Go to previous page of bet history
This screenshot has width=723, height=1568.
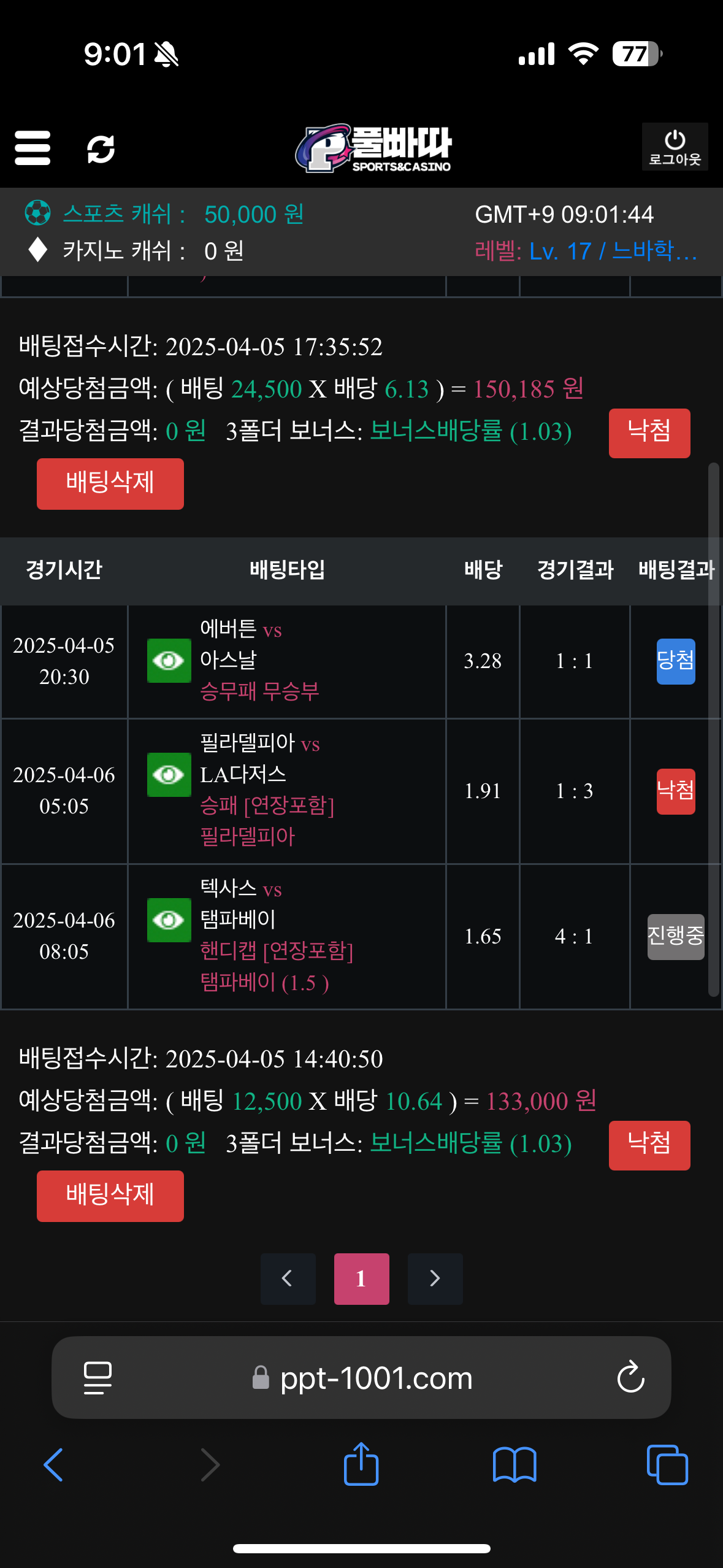point(288,1278)
